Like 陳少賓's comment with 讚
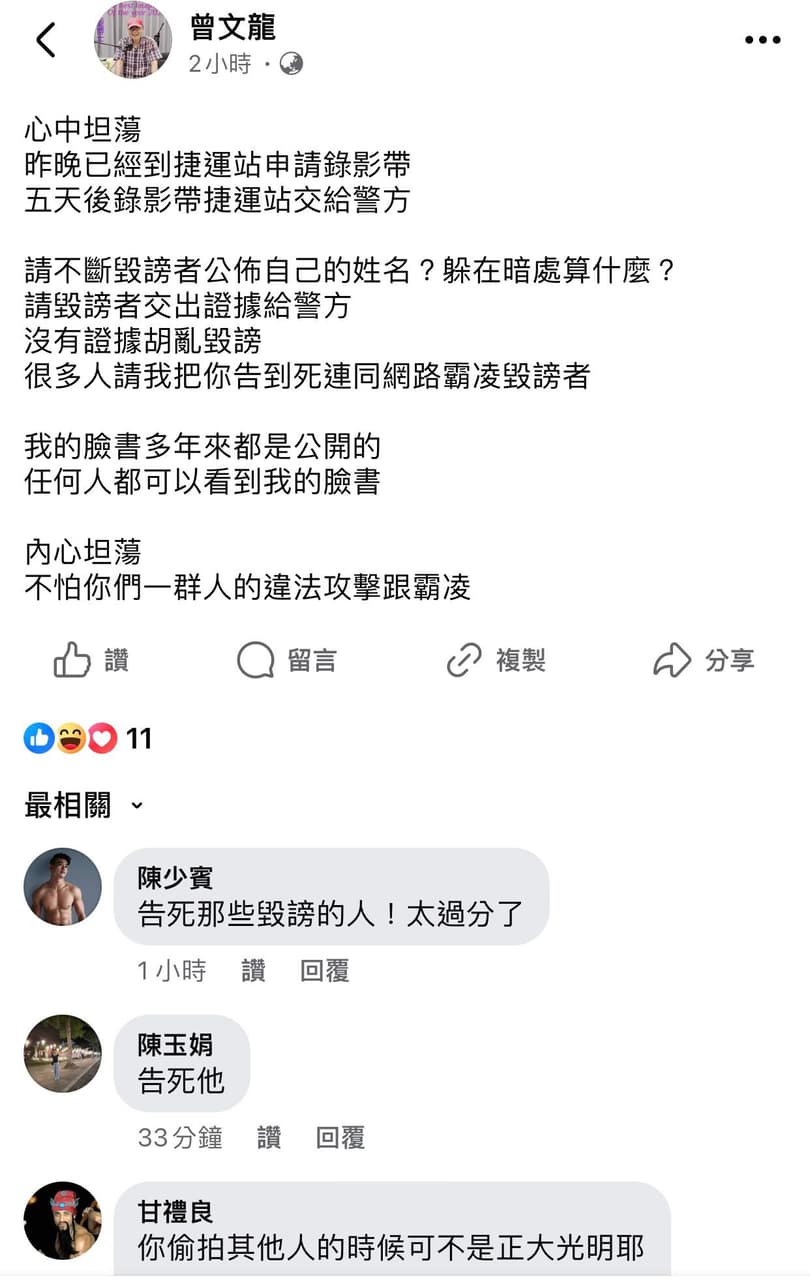The image size is (810, 1280). click(253, 969)
